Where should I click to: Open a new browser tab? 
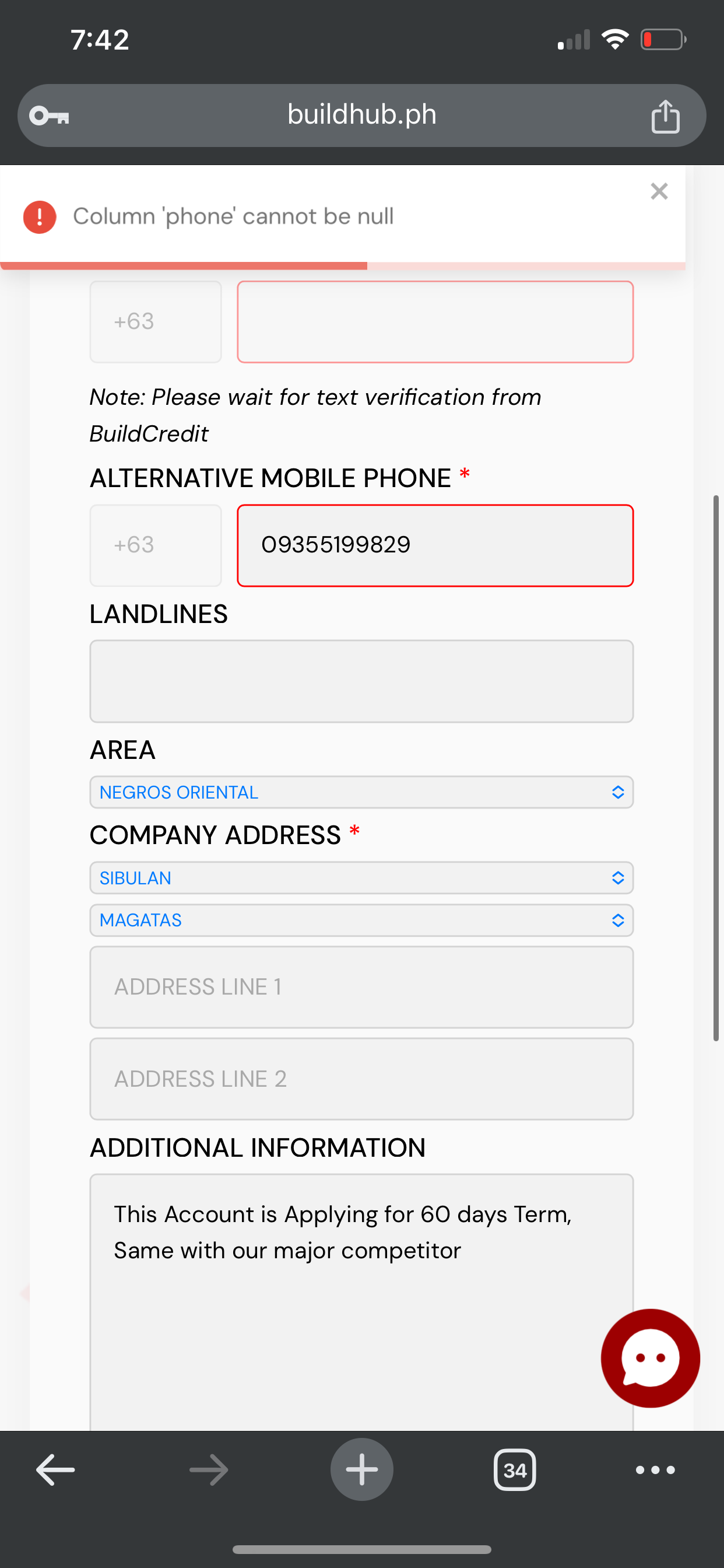361,1469
